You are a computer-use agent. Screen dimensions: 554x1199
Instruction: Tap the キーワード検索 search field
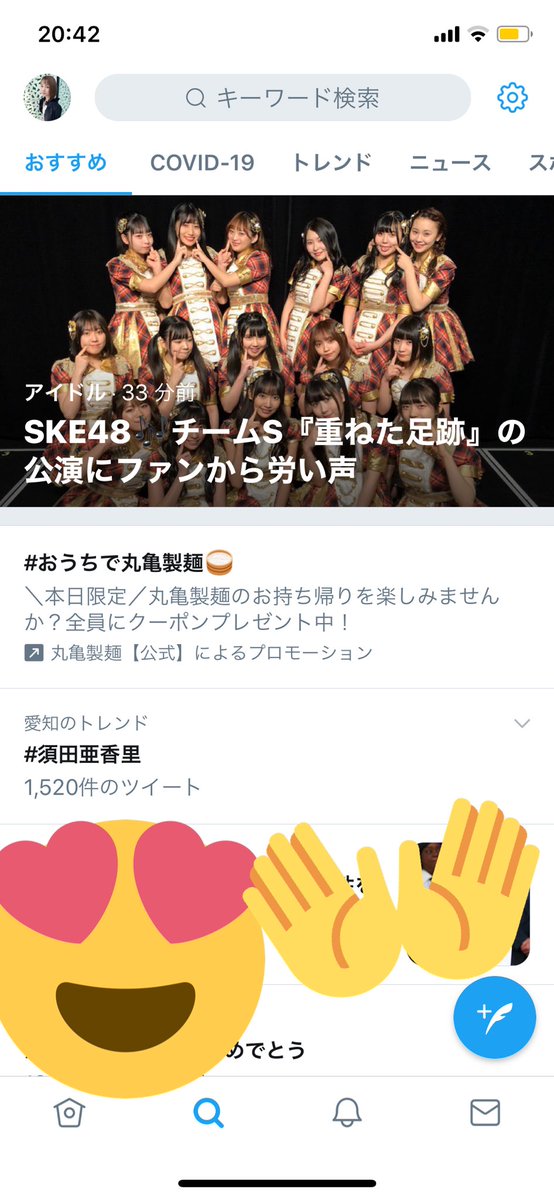(x=282, y=98)
